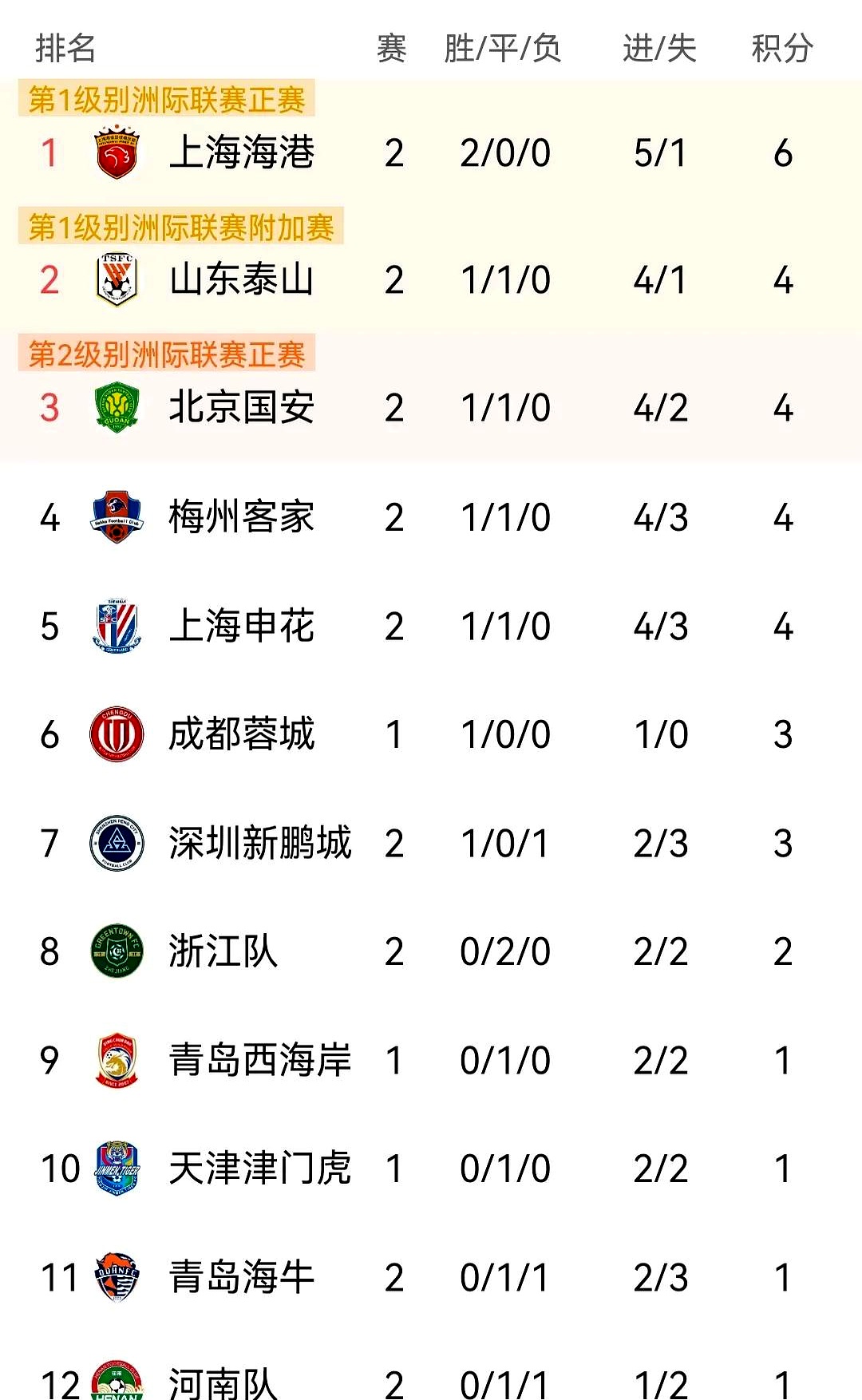The height and width of the screenshot is (1400, 862).
Task: Open the Qingdao West Coast logo
Action: [x=116, y=1061]
